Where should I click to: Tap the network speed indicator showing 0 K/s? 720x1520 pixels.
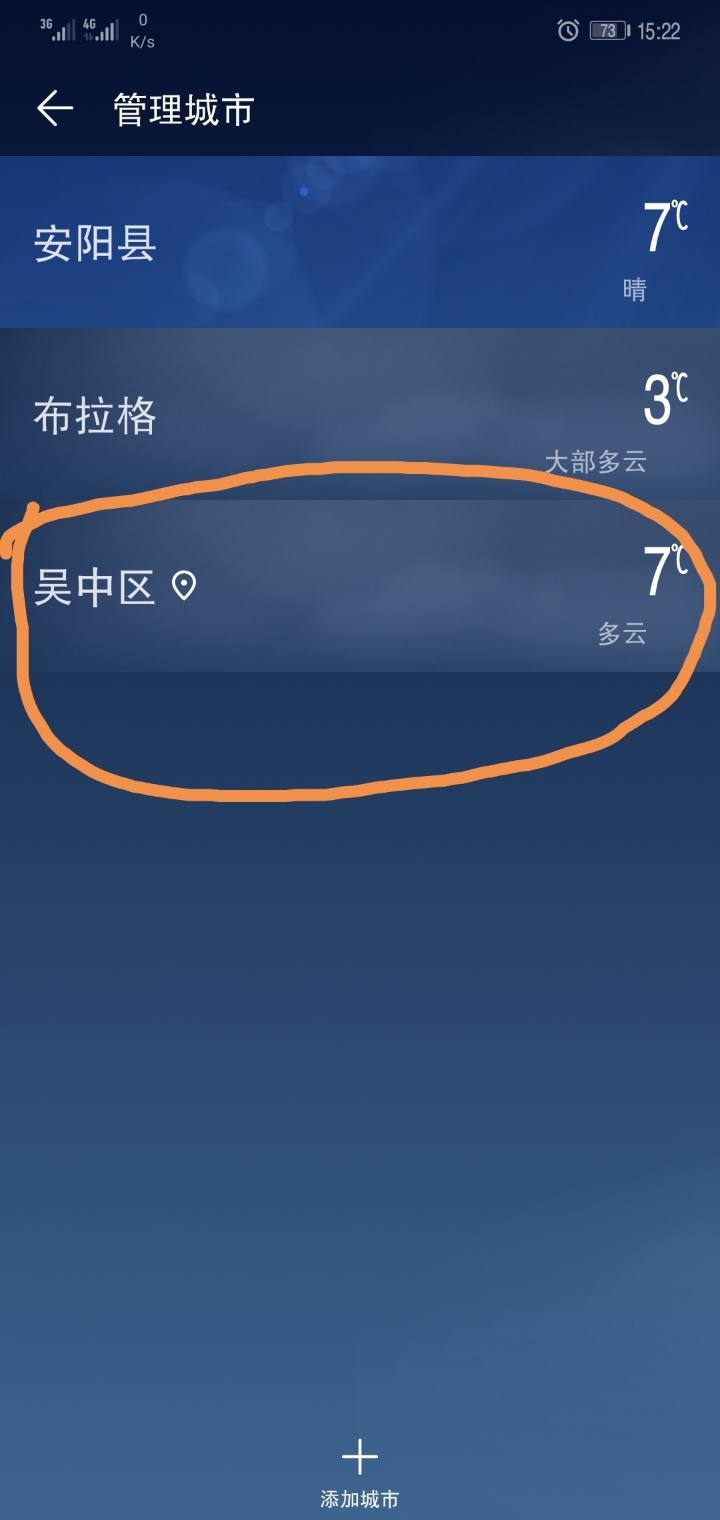[x=142, y=29]
